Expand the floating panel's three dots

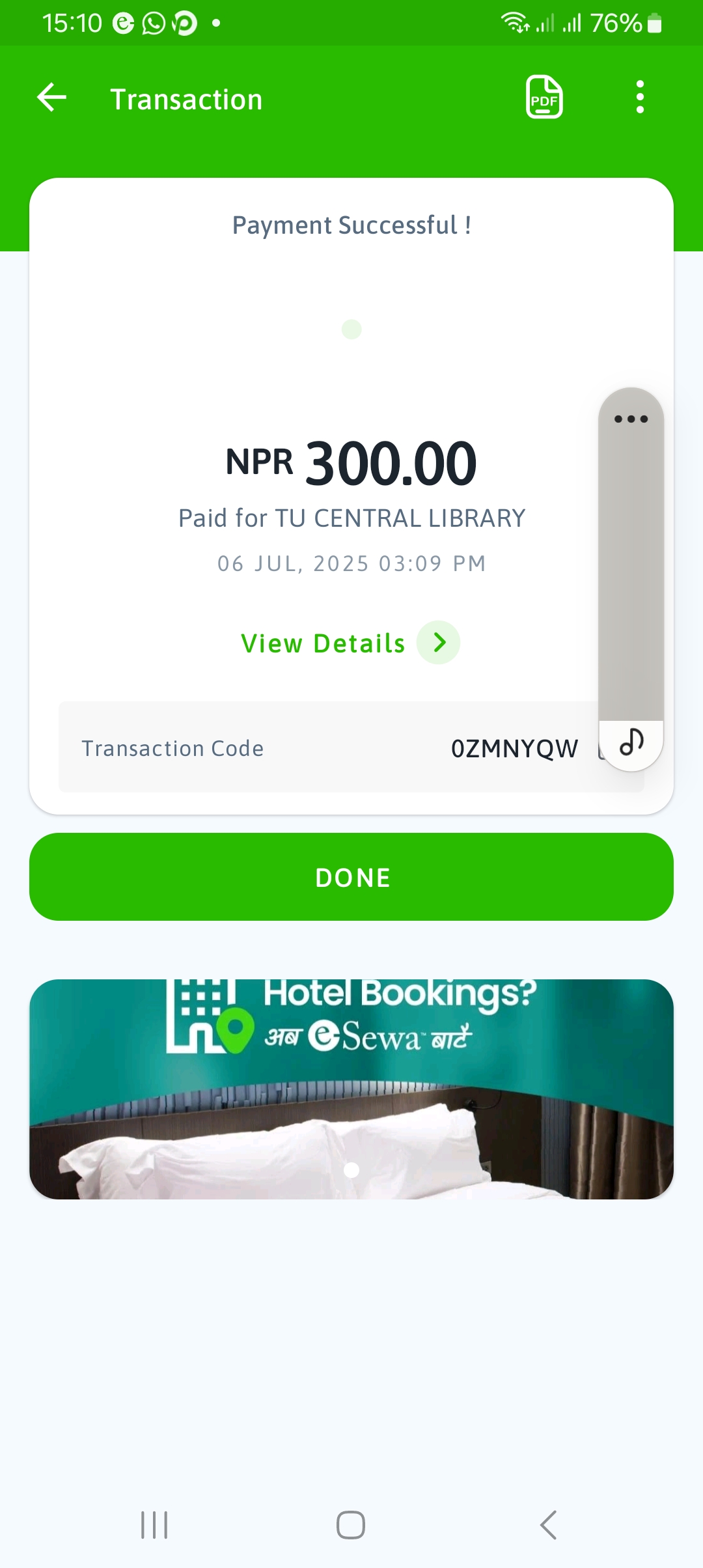click(631, 419)
